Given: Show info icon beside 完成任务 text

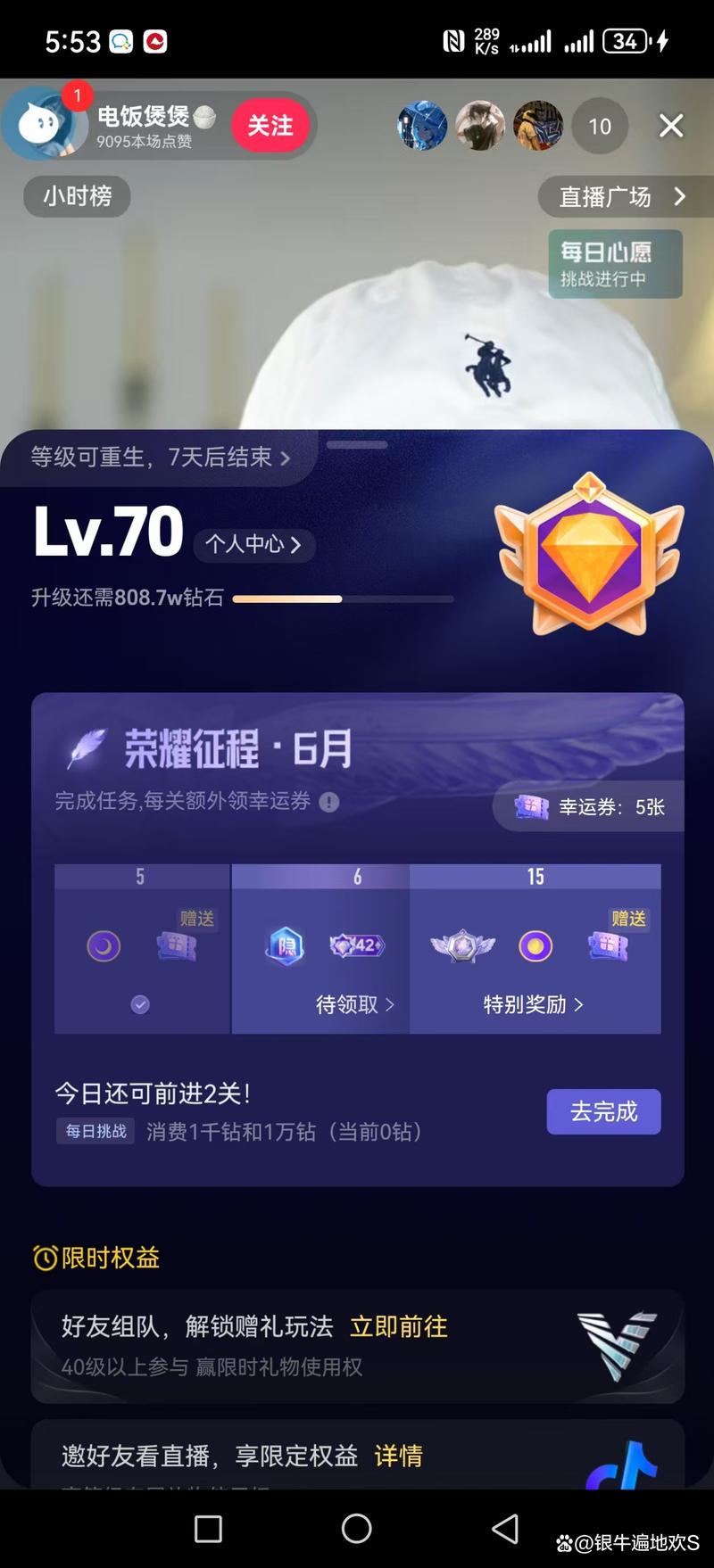Looking at the screenshot, I should point(329,802).
